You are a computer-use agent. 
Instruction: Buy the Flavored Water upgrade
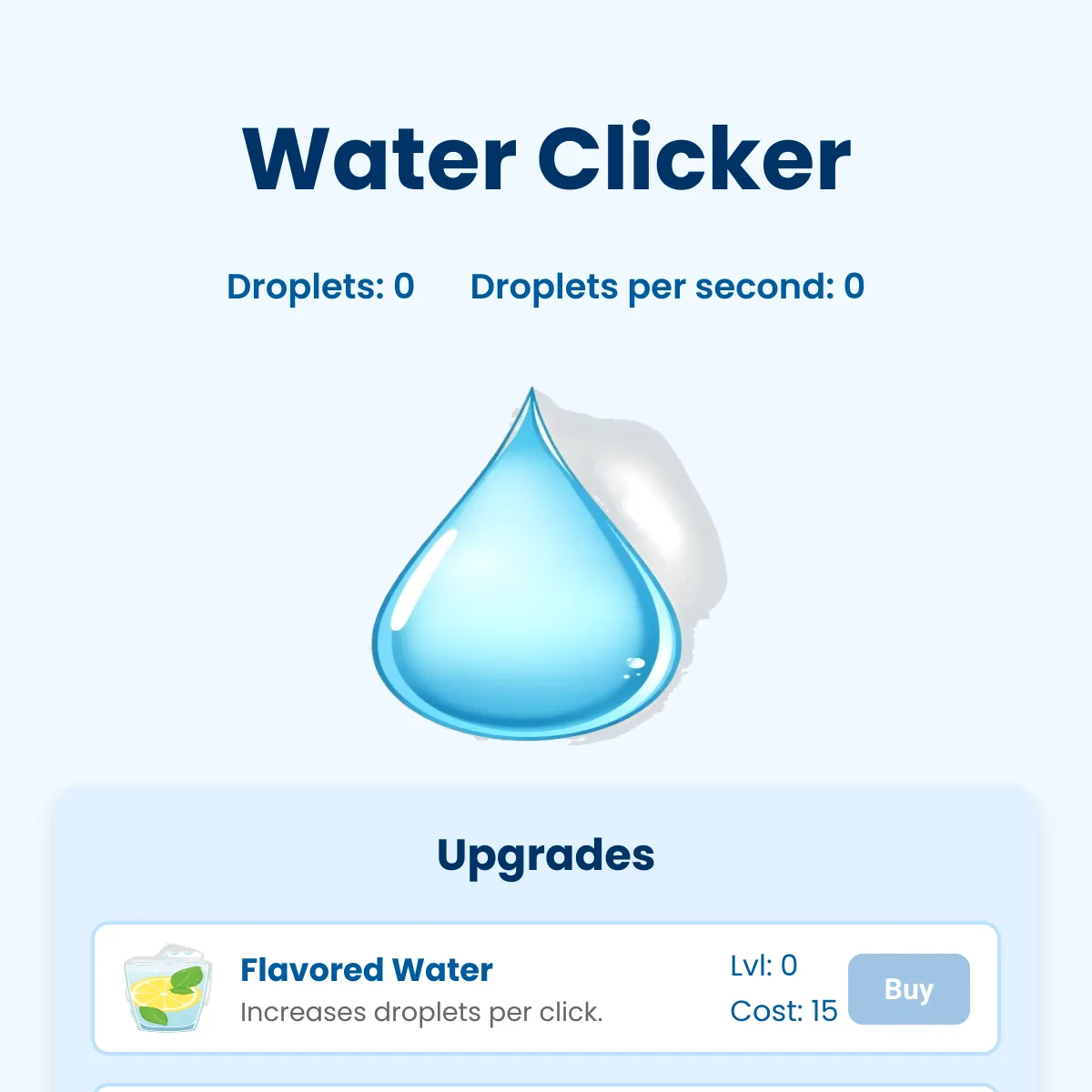tap(908, 989)
